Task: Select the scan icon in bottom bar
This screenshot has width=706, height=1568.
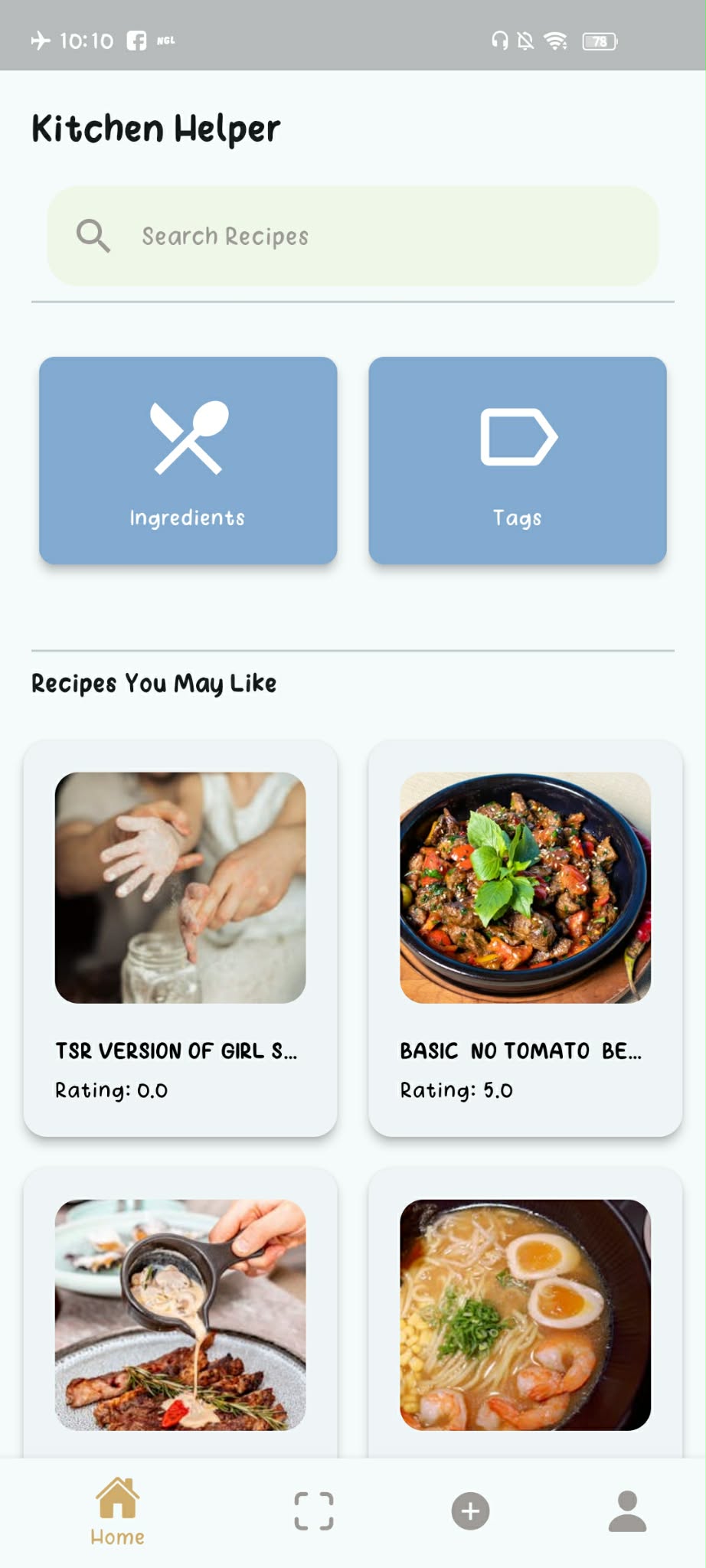Action: tap(314, 1509)
